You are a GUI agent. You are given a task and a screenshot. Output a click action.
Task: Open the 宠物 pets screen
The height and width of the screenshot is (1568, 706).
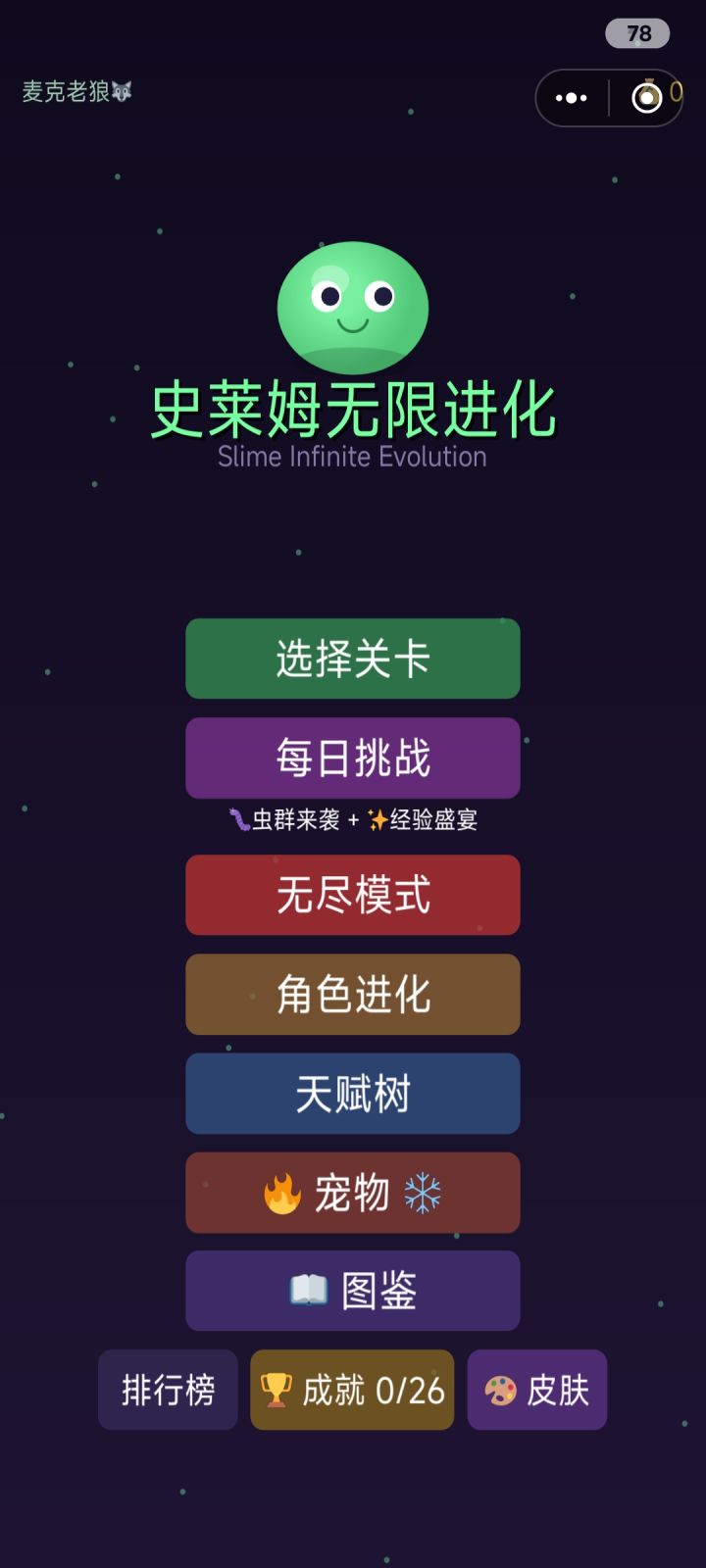point(353,1193)
